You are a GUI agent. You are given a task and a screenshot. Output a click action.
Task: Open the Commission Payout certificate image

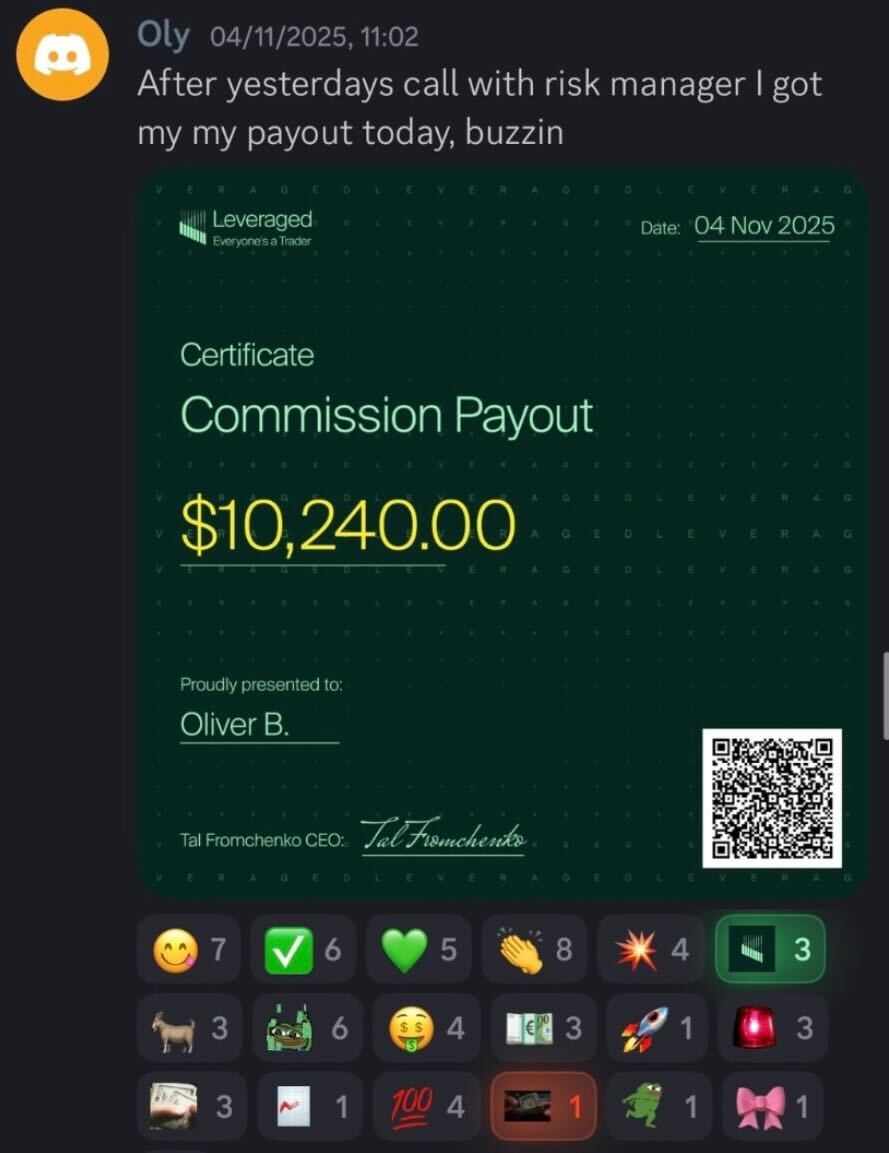[x=502, y=532]
